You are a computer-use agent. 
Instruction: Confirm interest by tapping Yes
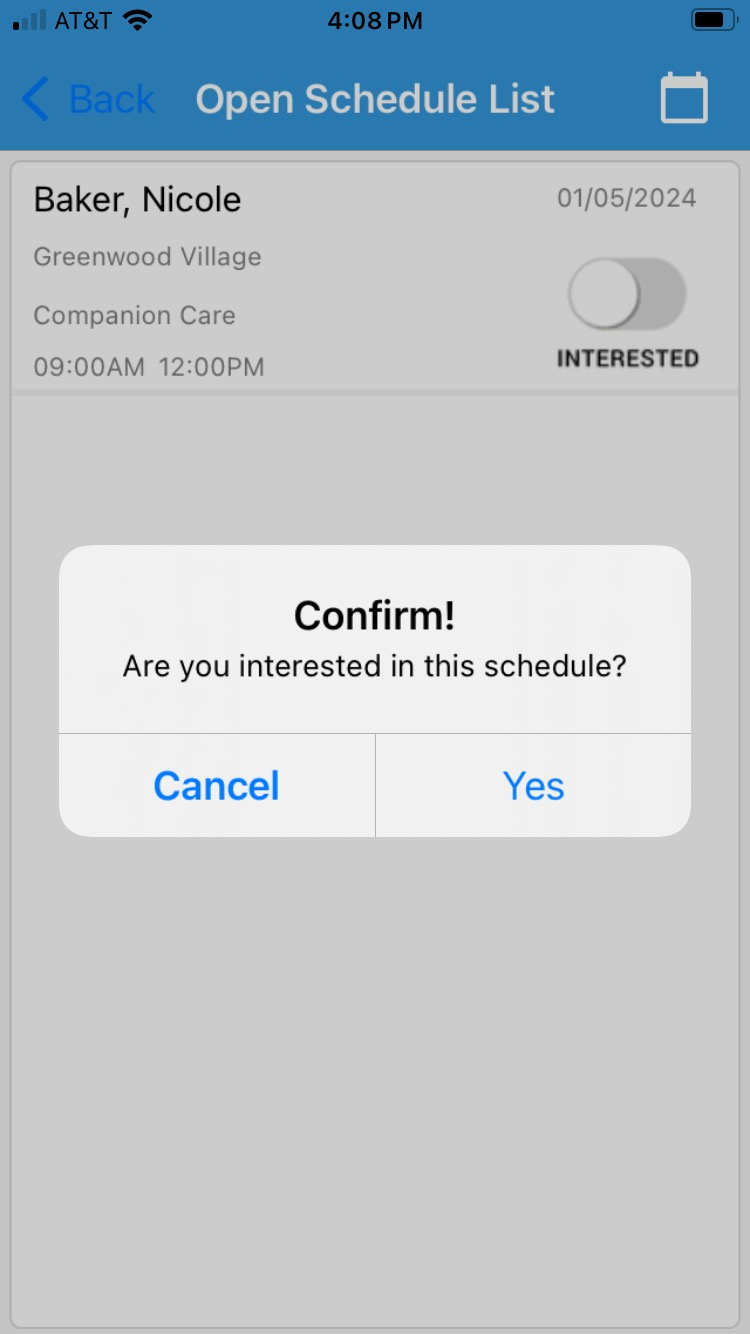[x=533, y=786]
